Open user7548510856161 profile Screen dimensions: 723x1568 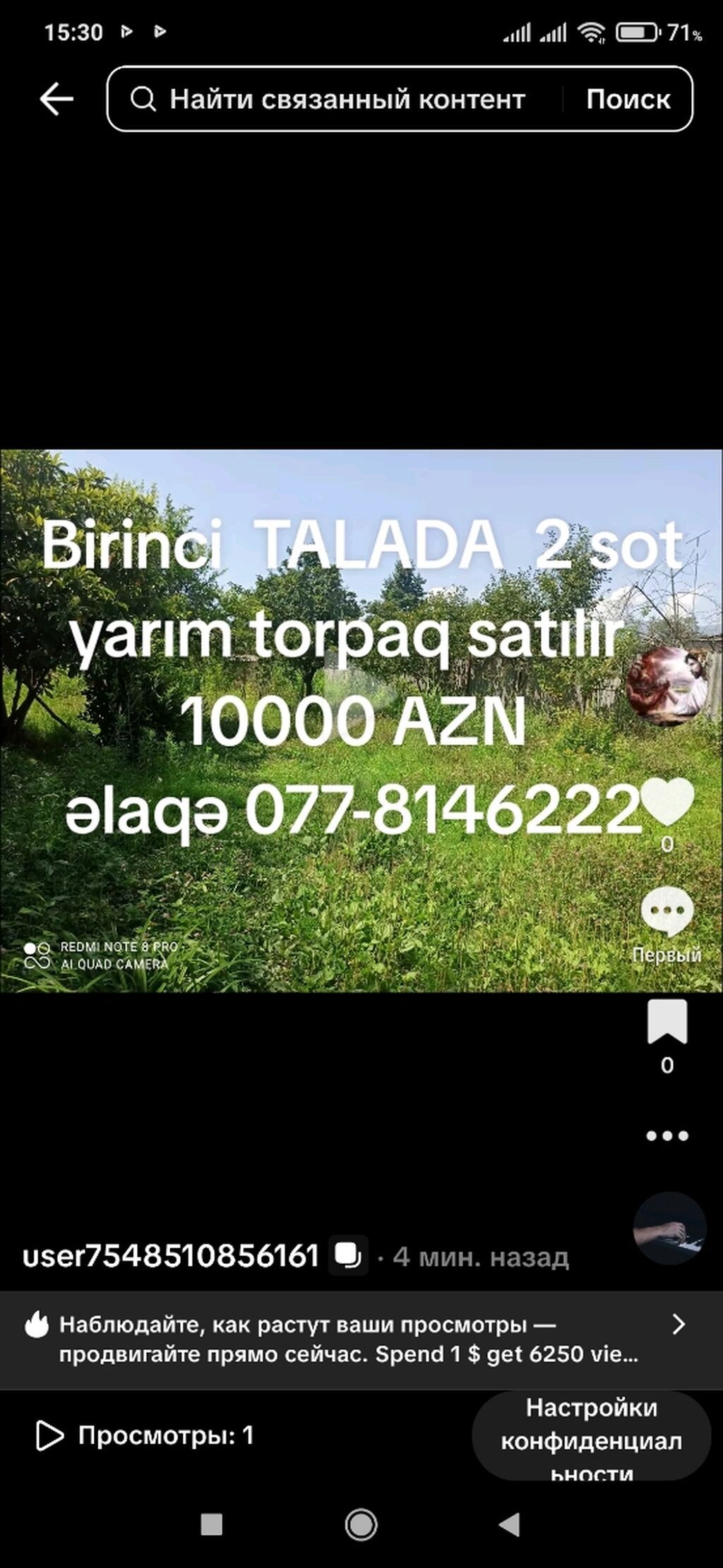[x=171, y=1256]
